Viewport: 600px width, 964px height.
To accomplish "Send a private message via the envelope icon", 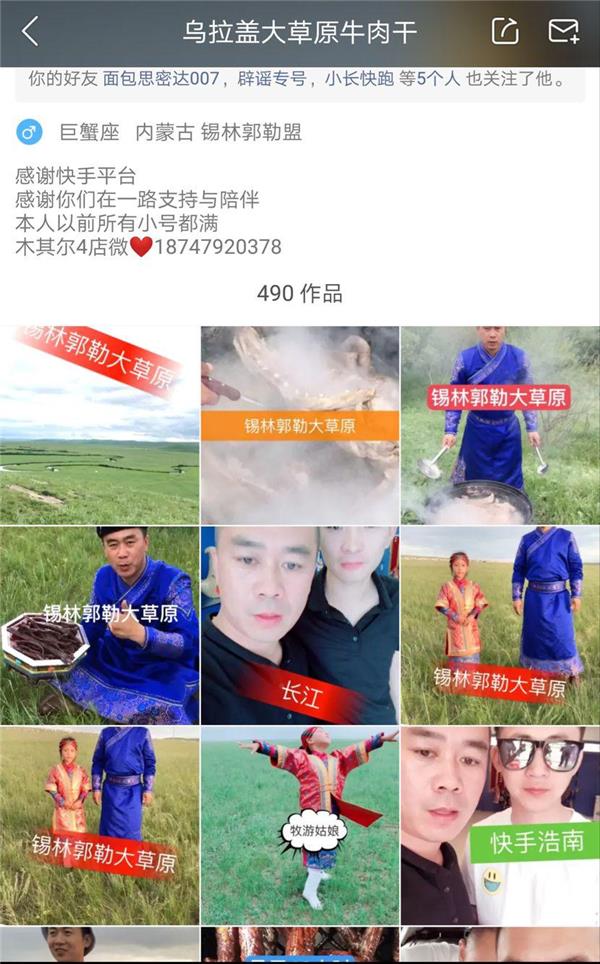I will click(x=564, y=32).
